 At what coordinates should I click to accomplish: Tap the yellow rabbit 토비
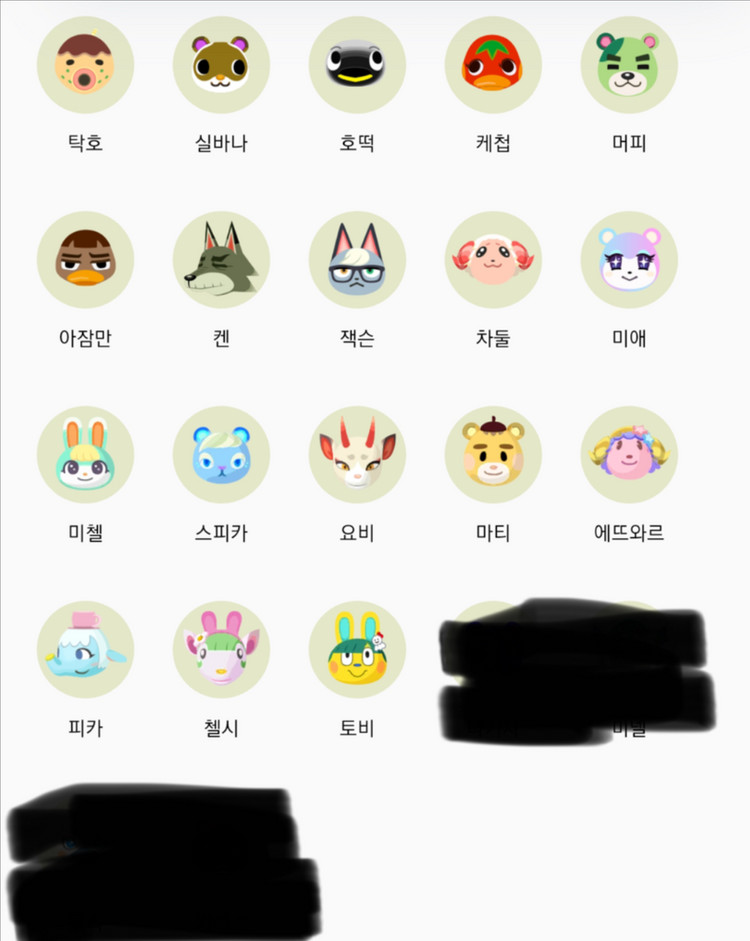pos(357,650)
